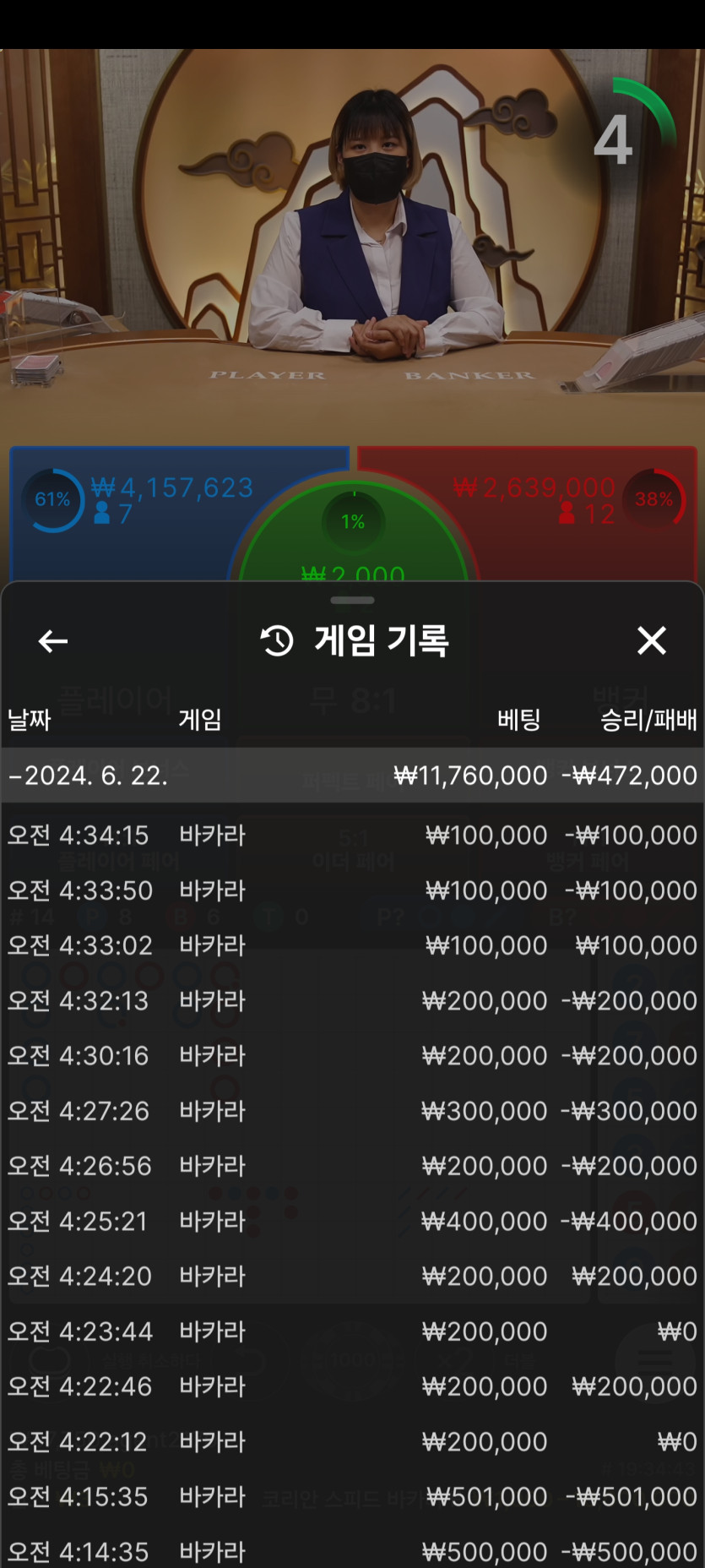Open the 오전 4:27:26 ₩300,000 bet record
Screen dimensions: 705x1568
pos(352,1111)
